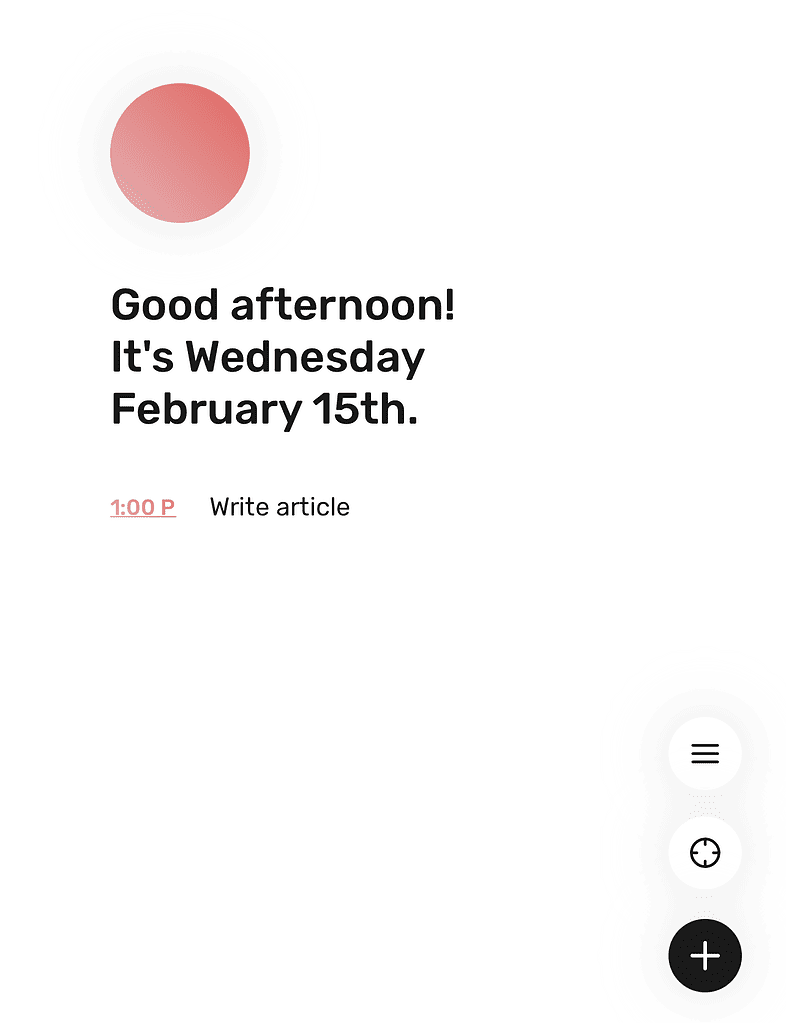The image size is (786, 1023).
Task: Open the hamburger menu button
Action: (704, 754)
